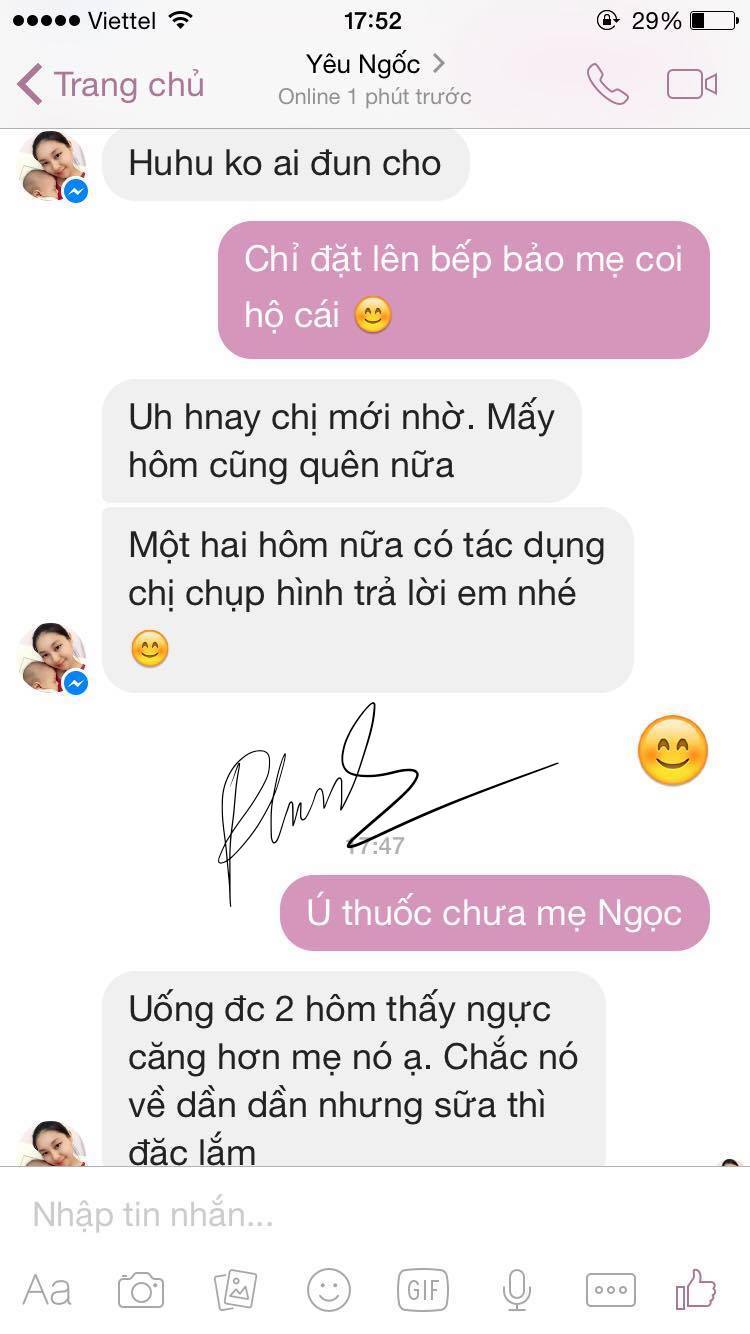Record a voice message with the microphone
Screen dimensions: 750x1334
point(516,1290)
